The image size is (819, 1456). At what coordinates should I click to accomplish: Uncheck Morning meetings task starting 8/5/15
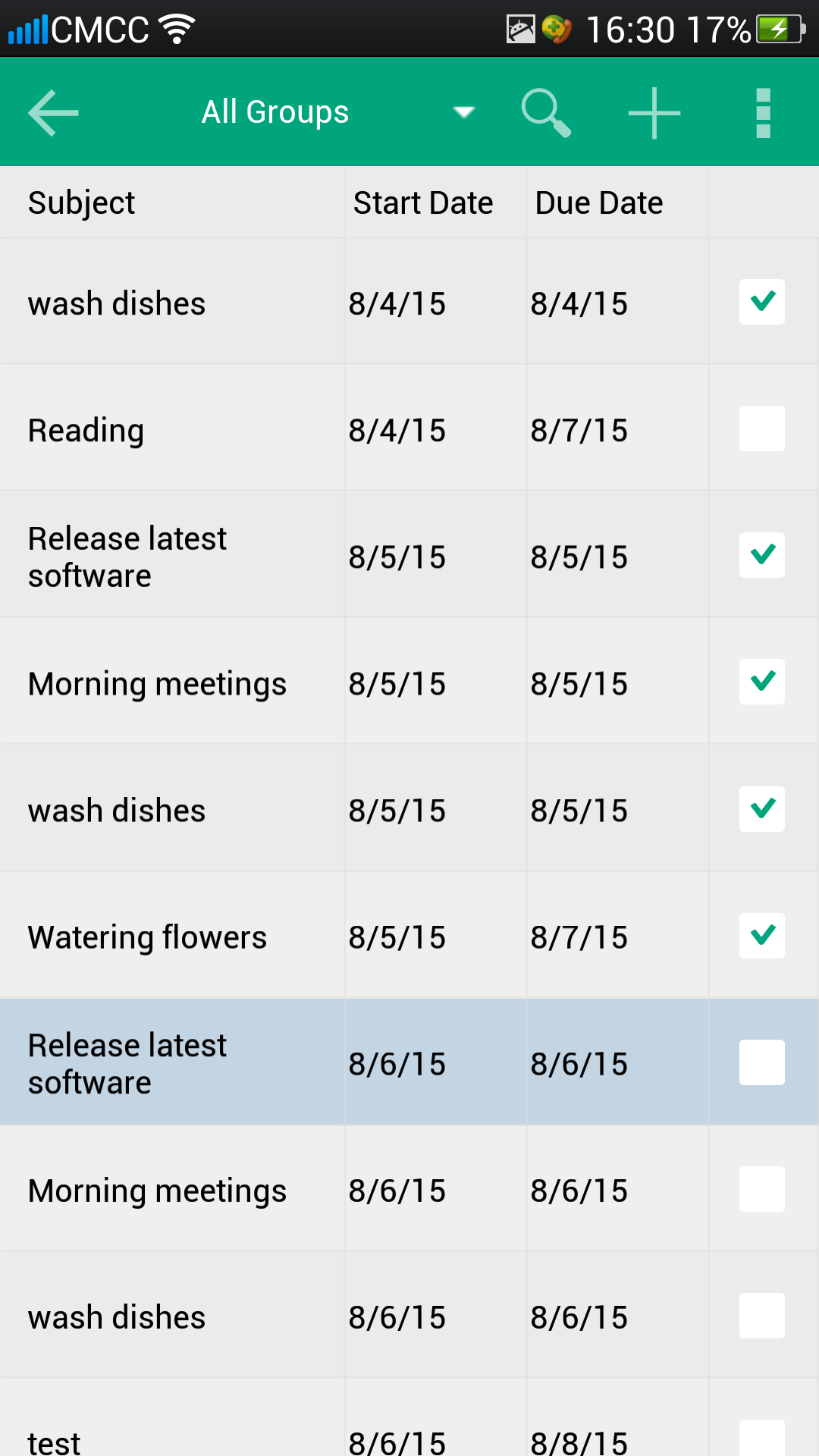pos(761,682)
